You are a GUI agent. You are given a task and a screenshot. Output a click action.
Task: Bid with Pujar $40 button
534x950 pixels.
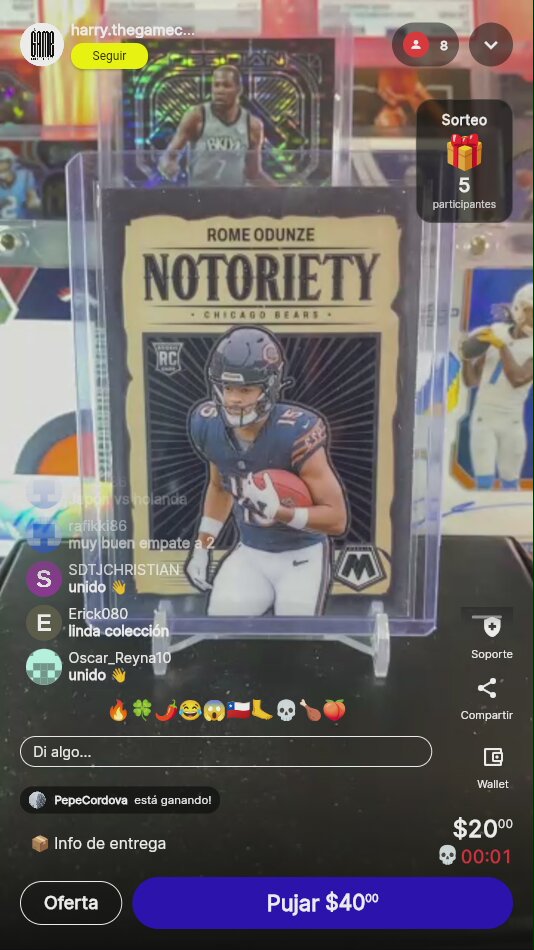coord(322,903)
